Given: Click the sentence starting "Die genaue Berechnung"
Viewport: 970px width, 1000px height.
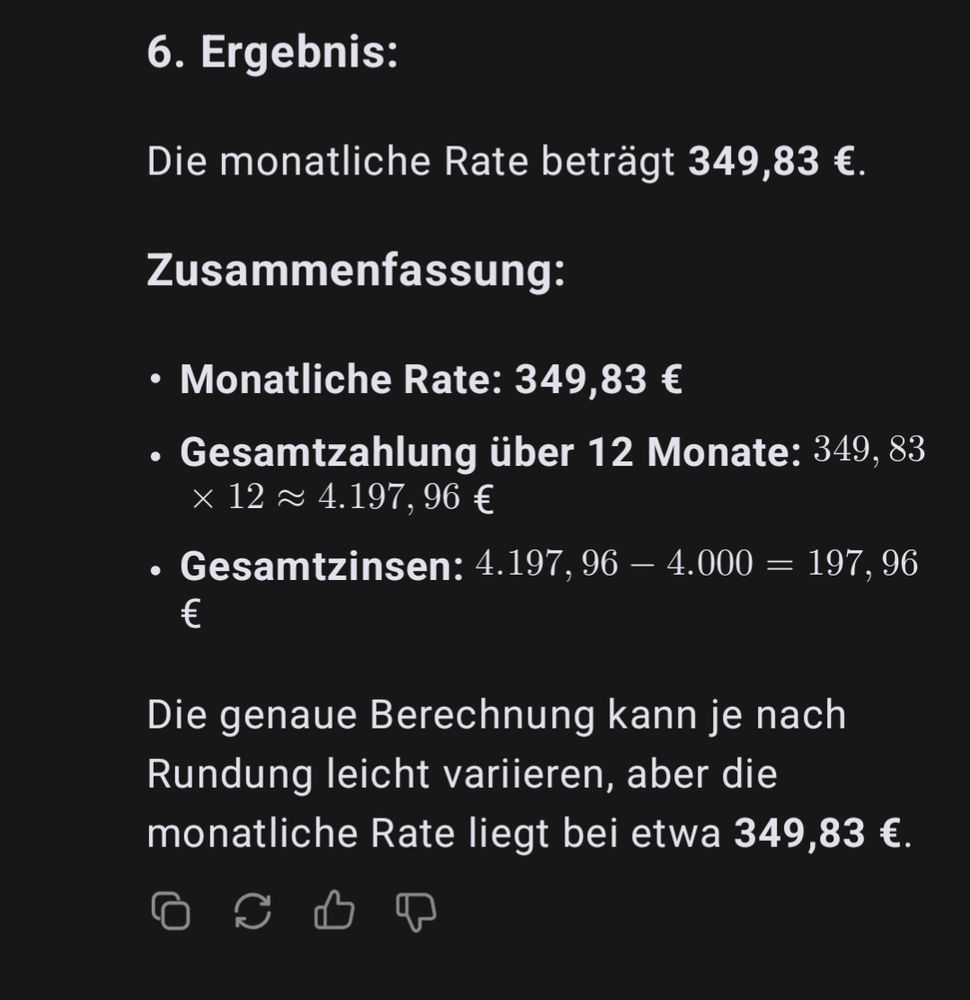Looking at the screenshot, I should (x=497, y=714).
